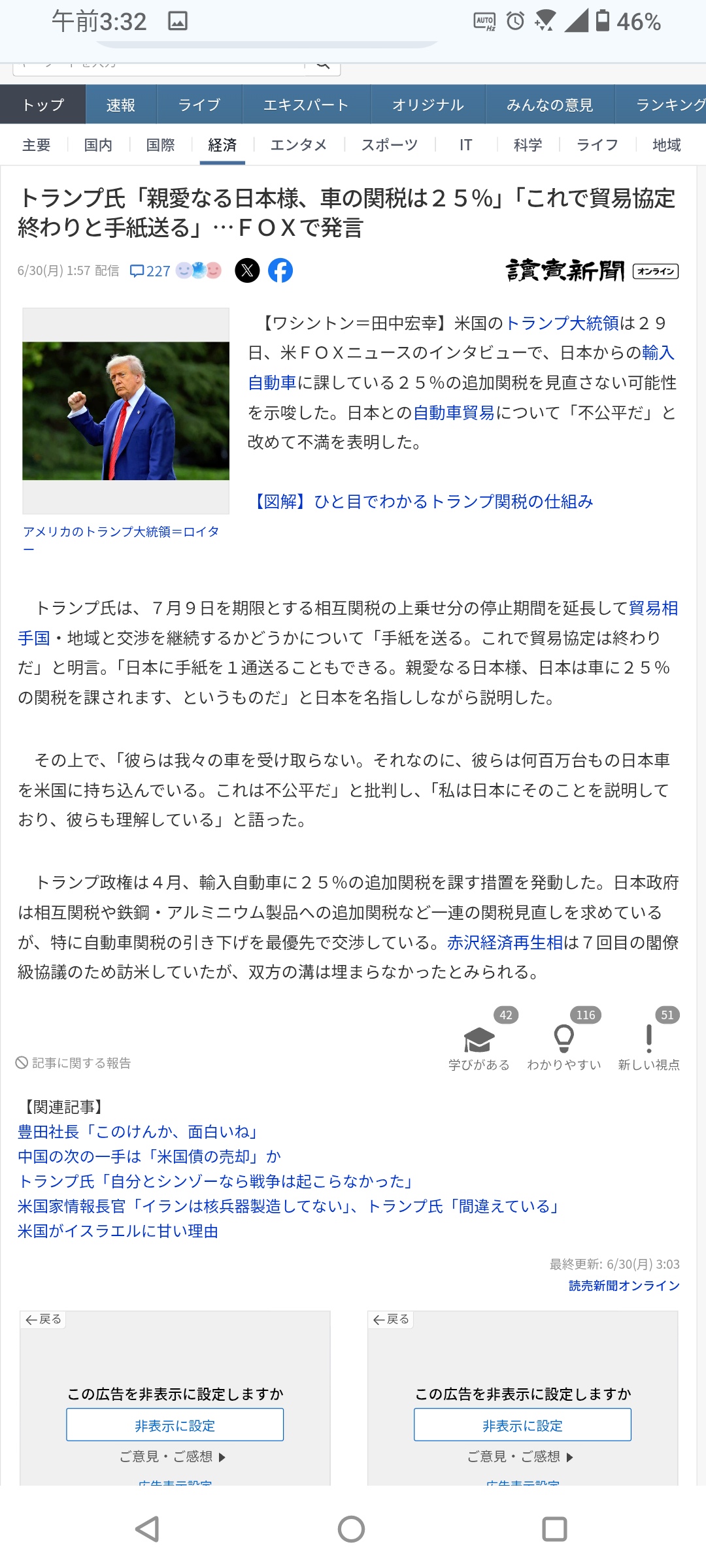
Task: Tap the system back button
Action: click(148, 1529)
